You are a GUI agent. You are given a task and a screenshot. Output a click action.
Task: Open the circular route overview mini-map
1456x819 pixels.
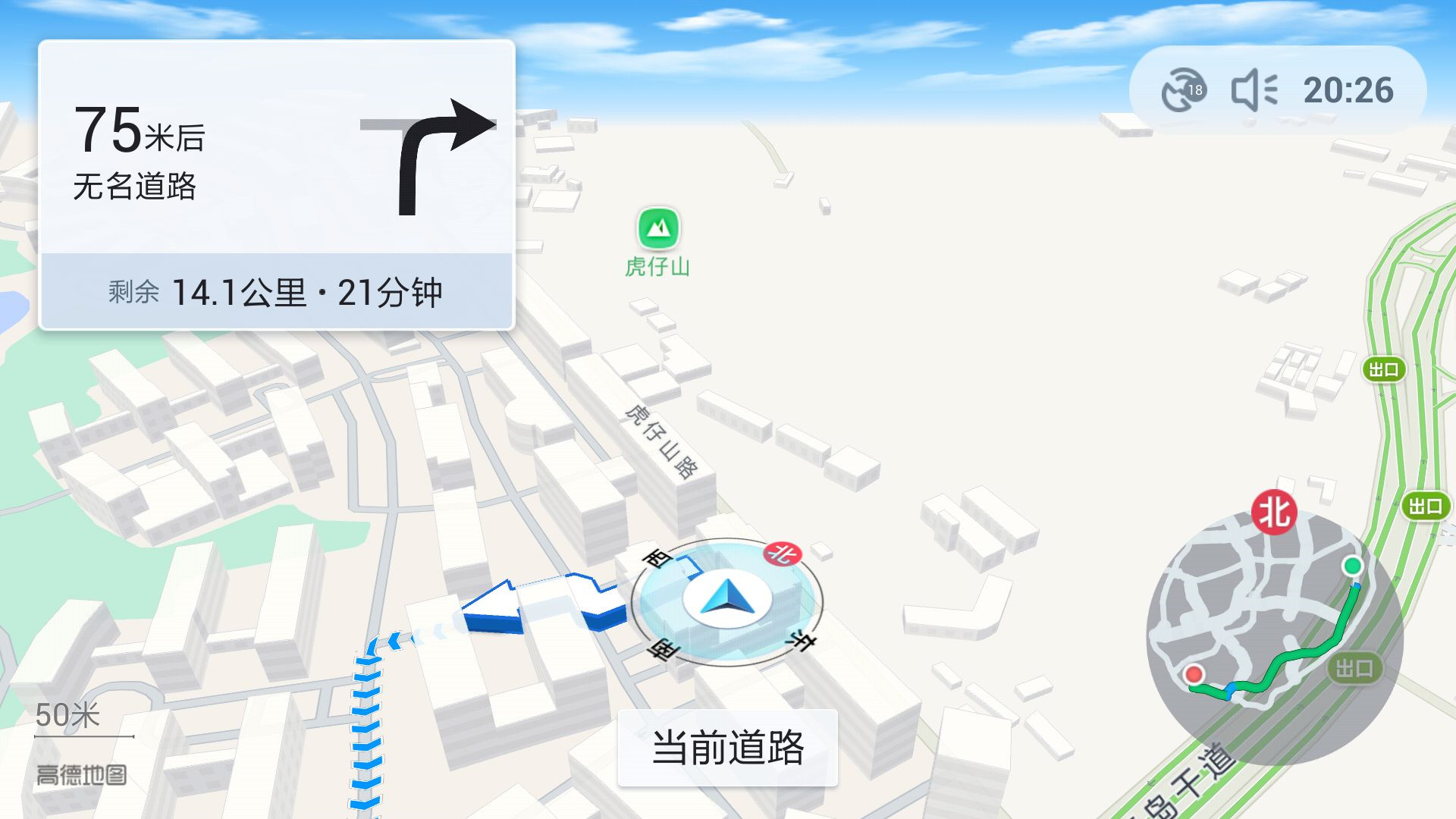(1274, 635)
